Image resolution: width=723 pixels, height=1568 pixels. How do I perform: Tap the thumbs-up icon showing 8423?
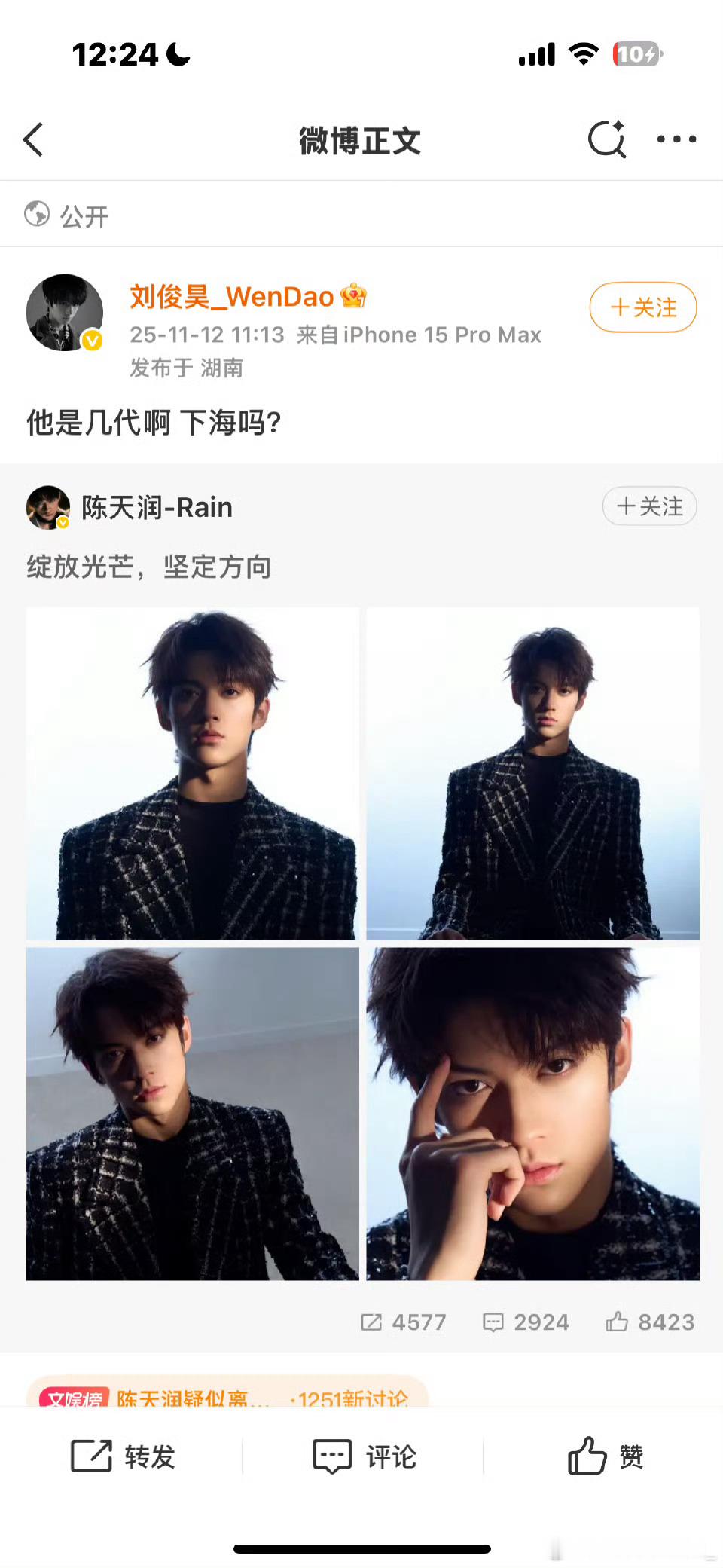point(618,1322)
